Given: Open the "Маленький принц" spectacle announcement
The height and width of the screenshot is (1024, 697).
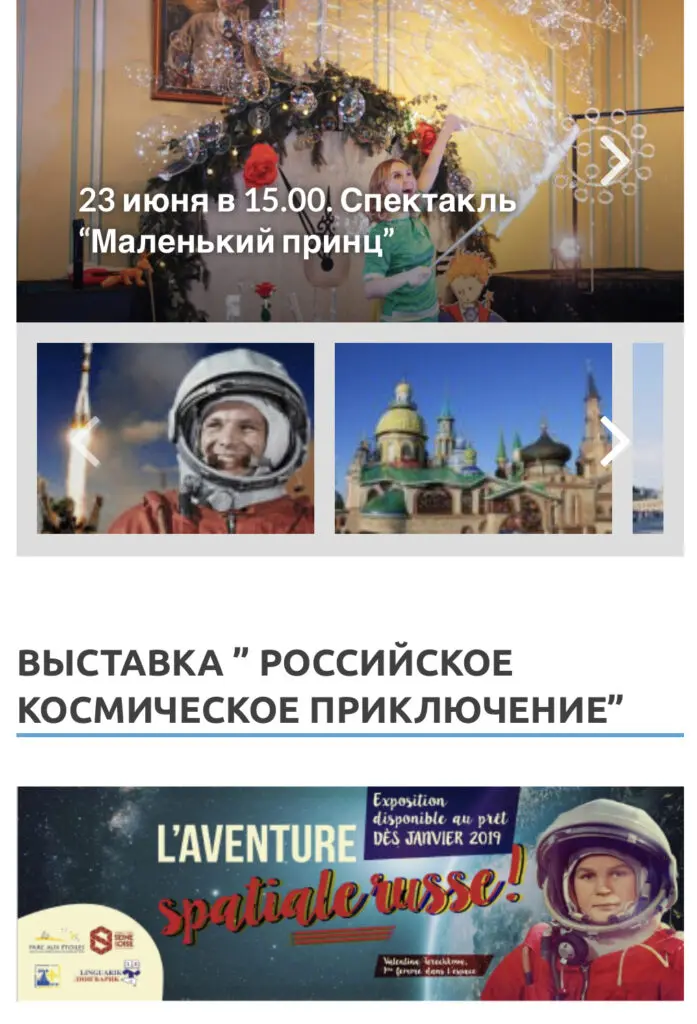Looking at the screenshot, I should click(x=297, y=221).
